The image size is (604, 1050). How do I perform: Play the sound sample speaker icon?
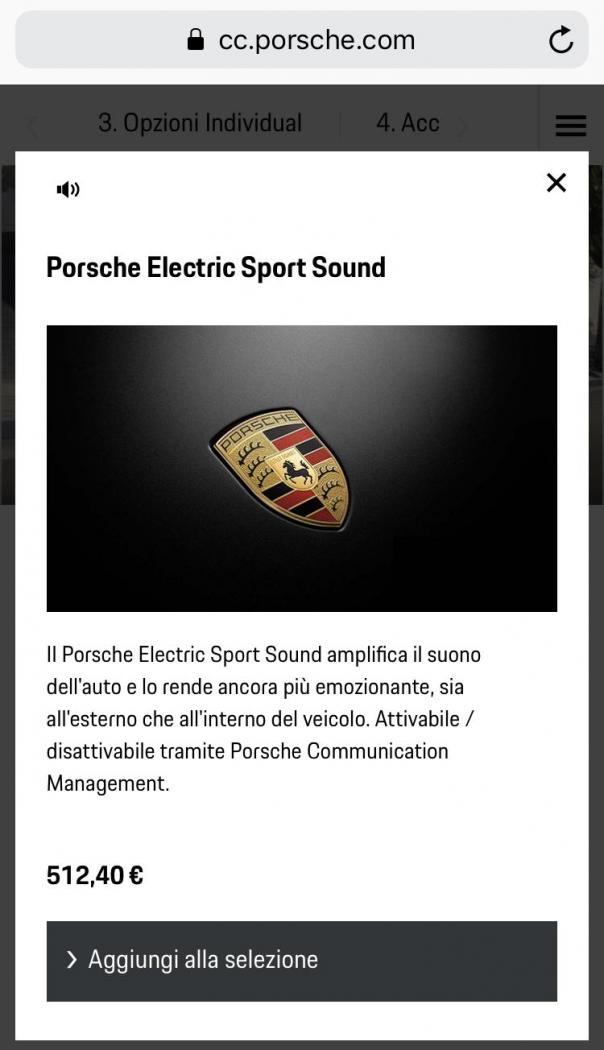(x=68, y=189)
